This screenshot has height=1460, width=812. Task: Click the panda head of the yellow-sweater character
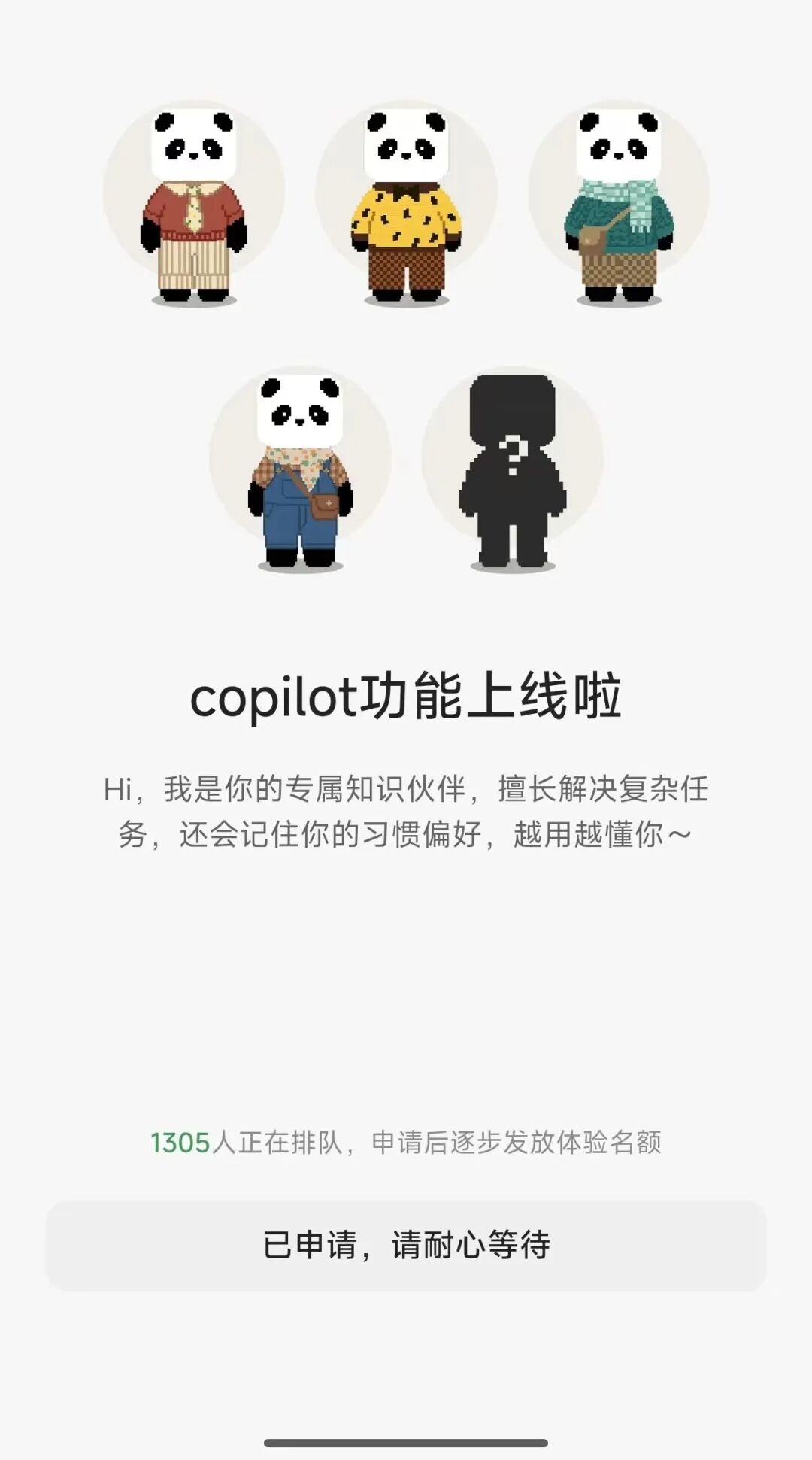pos(406,143)
